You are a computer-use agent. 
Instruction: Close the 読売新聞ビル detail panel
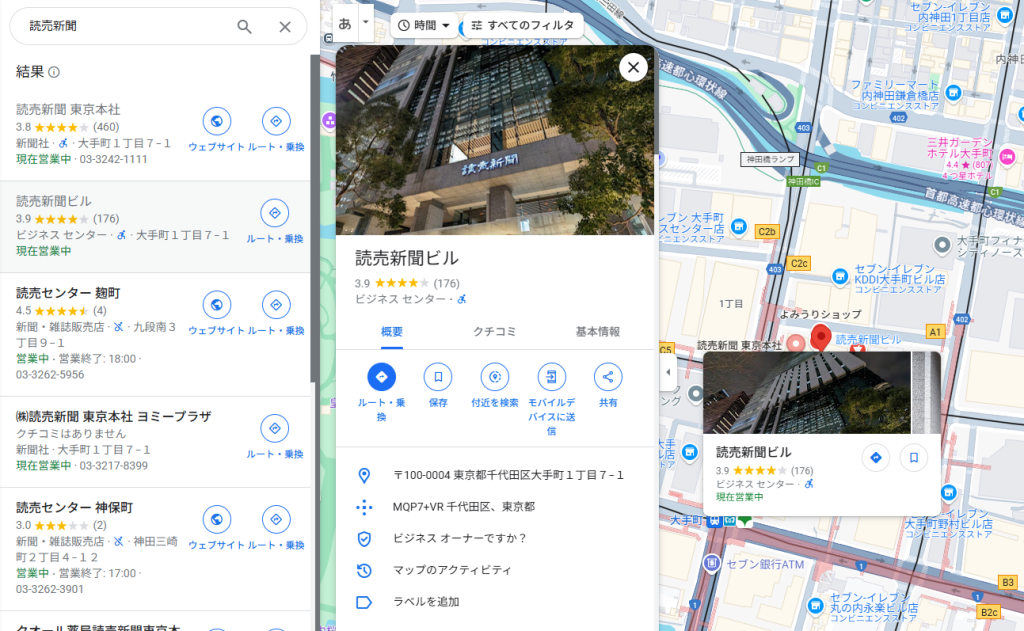pos(633,67)
